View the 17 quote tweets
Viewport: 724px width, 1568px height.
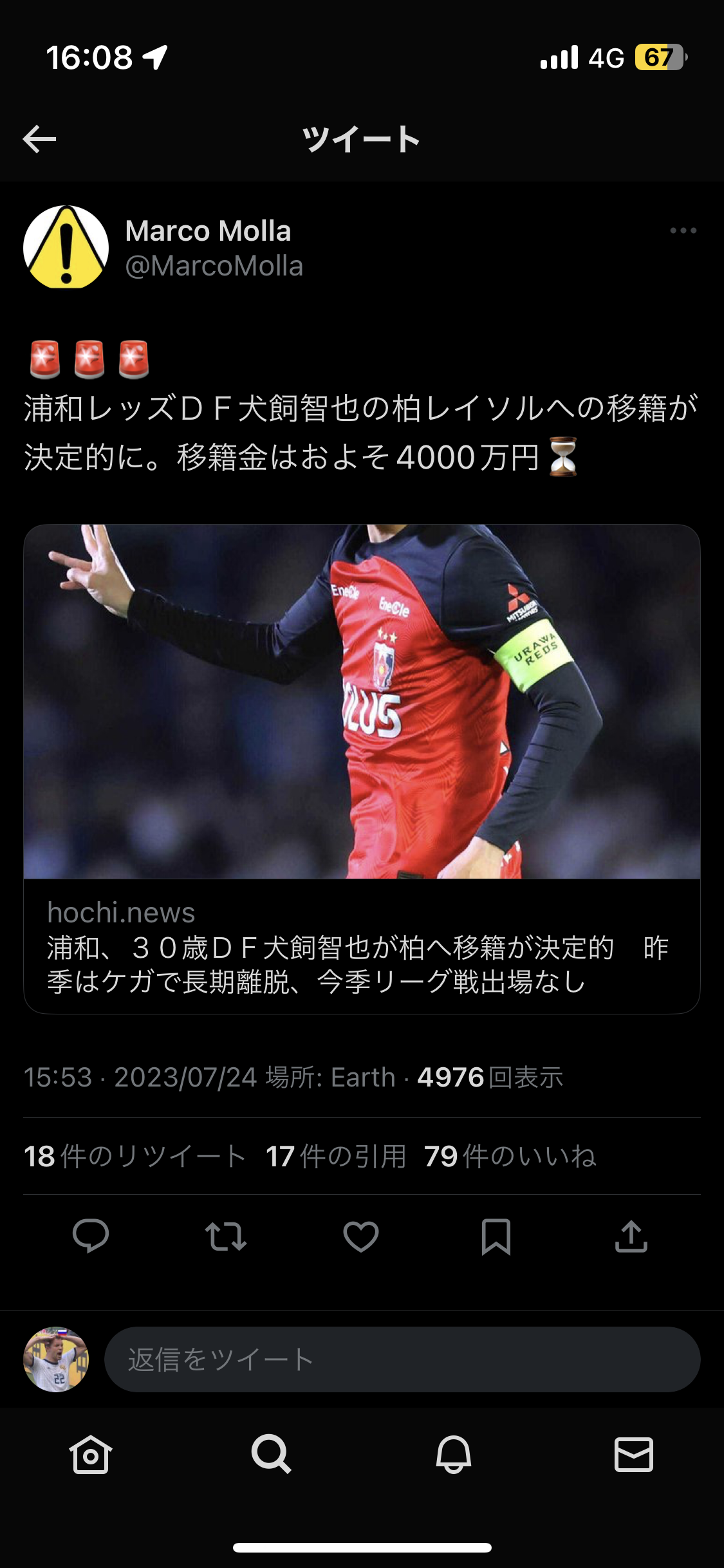(336, 1156)
